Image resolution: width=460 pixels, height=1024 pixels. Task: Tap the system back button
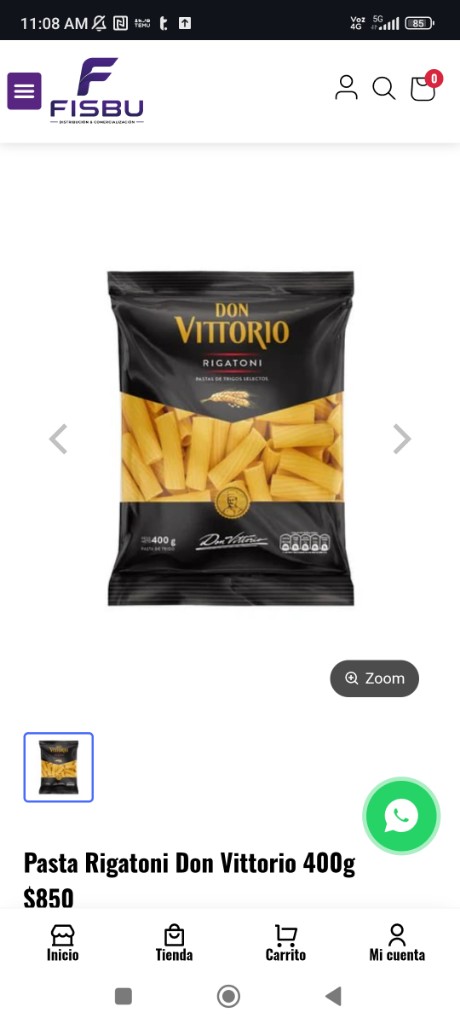333,996
